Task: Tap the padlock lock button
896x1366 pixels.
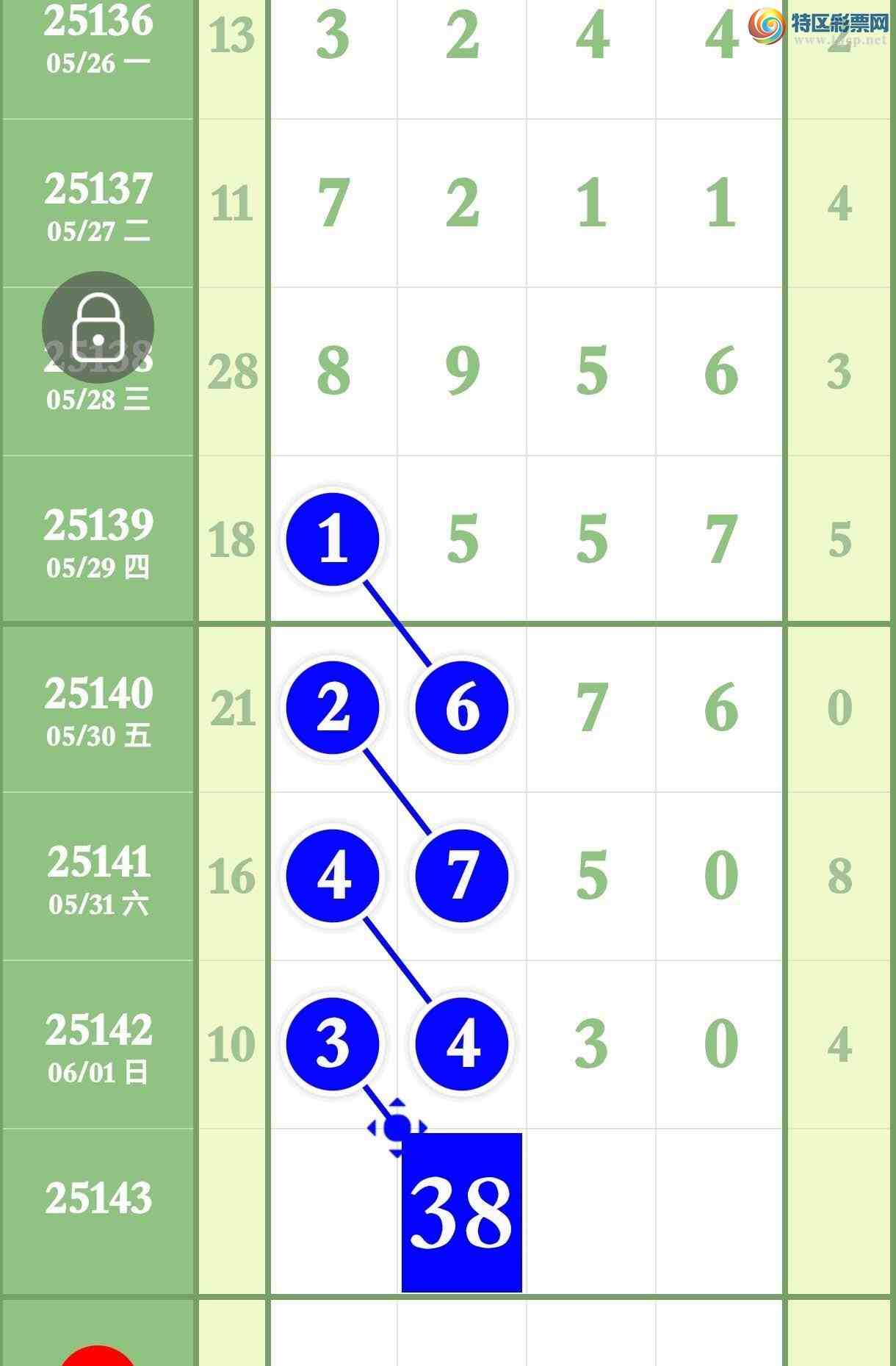Action: [98, 328]
